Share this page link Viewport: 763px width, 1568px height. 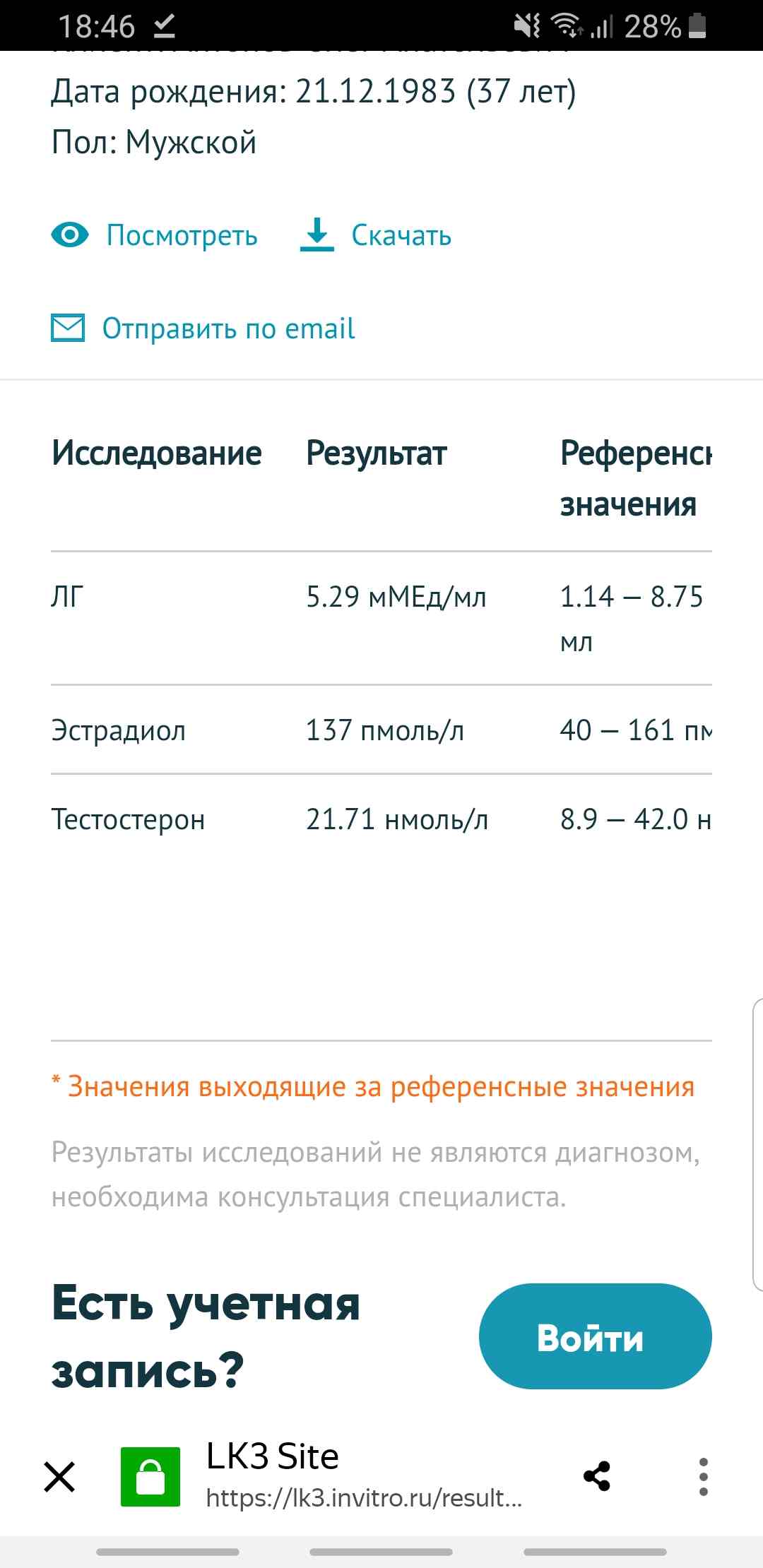click(597, 1476)
